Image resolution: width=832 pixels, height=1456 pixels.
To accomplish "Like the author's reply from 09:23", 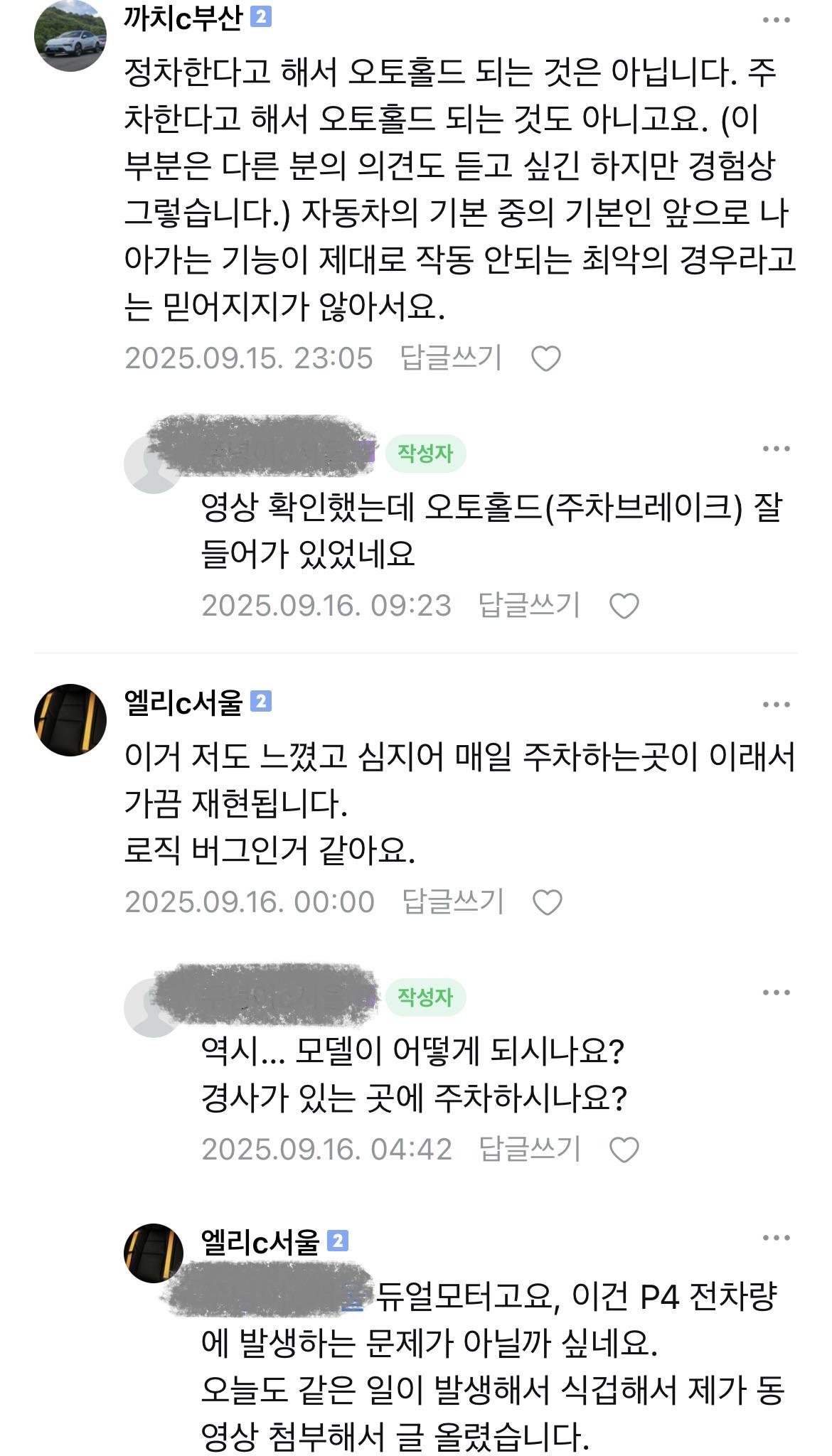I will [624, 606].
